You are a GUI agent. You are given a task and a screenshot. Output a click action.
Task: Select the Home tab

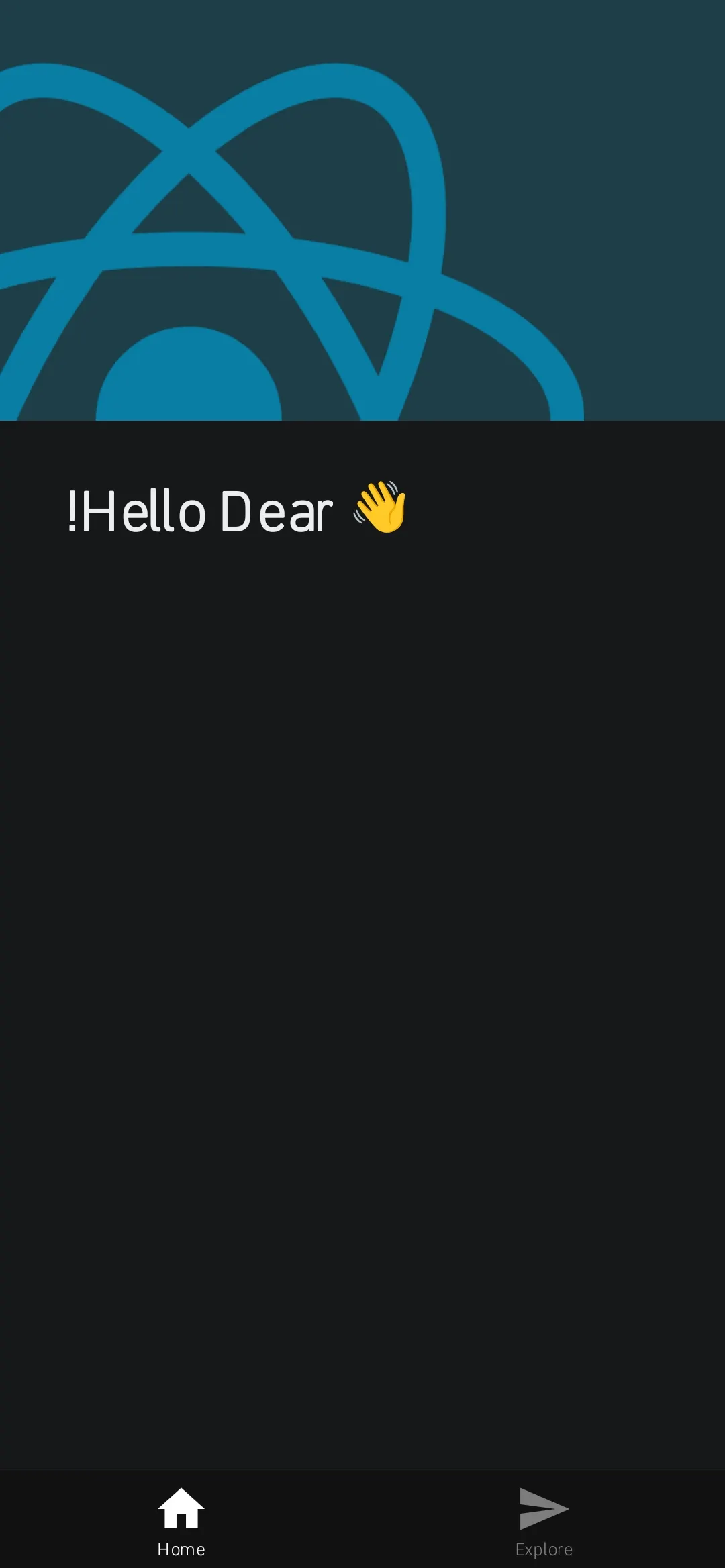[181, 1520]
